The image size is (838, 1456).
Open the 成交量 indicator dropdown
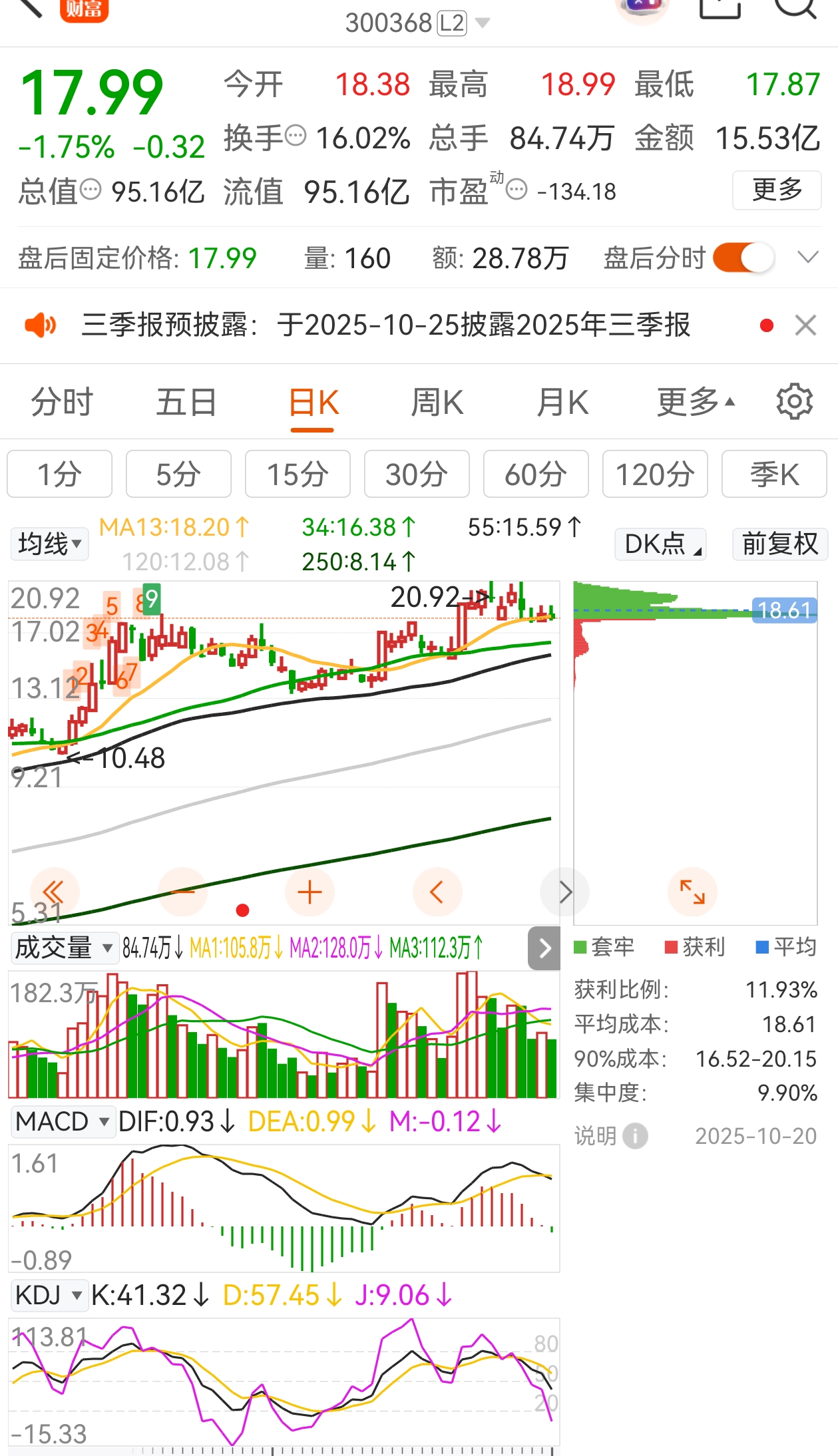pyautogui.click(x=64, y=948)
